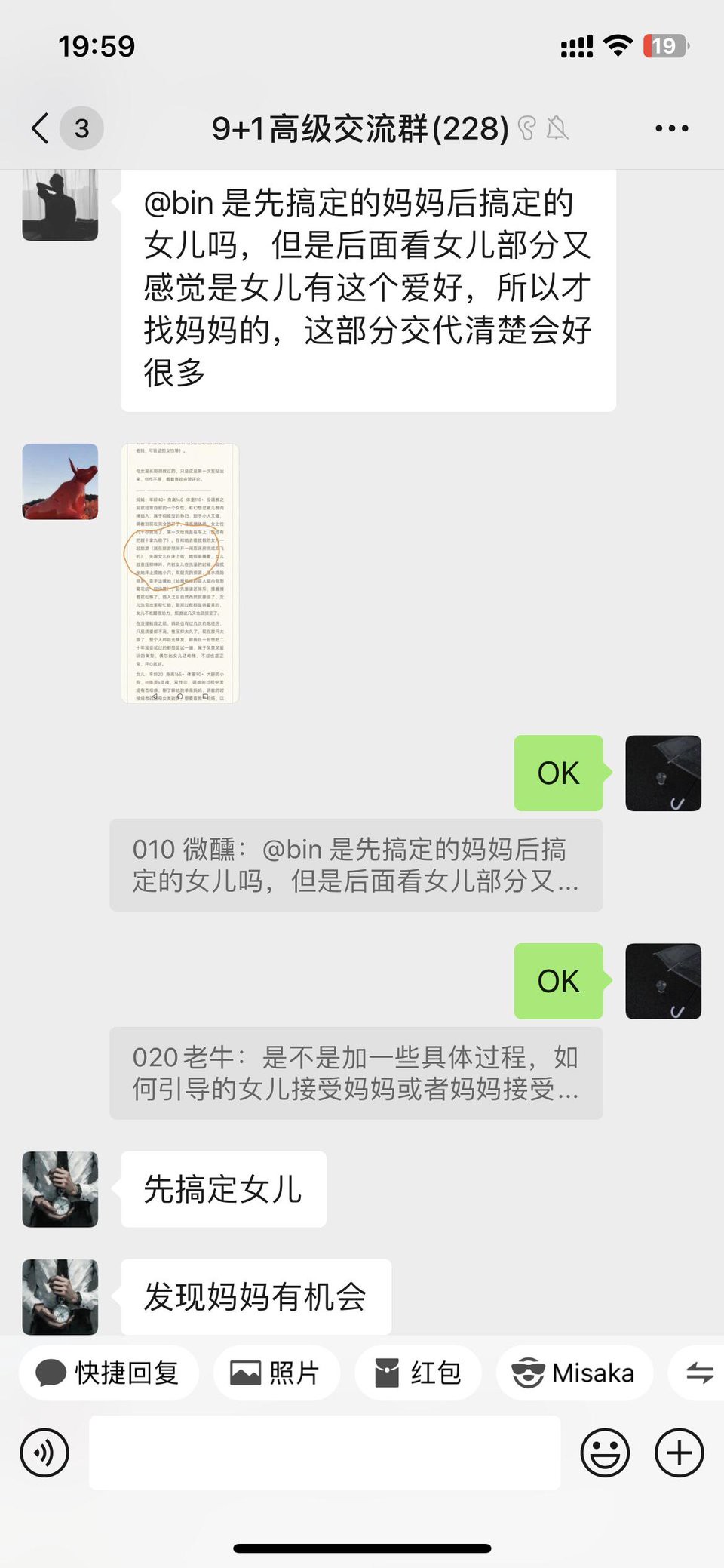Send a 红包 red packet

tap(418, 1373)
